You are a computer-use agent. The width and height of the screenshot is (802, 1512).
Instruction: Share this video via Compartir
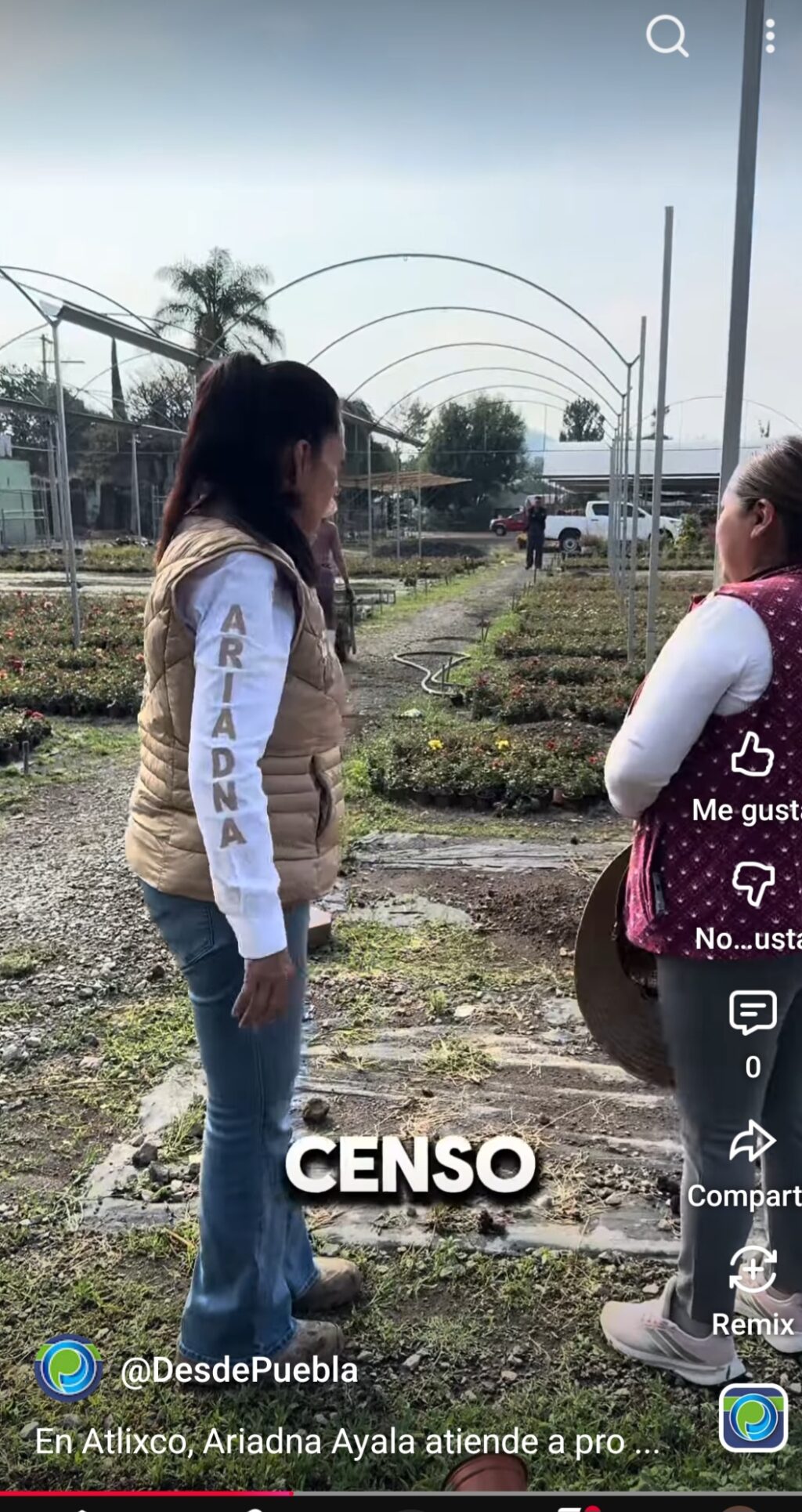752,1141
